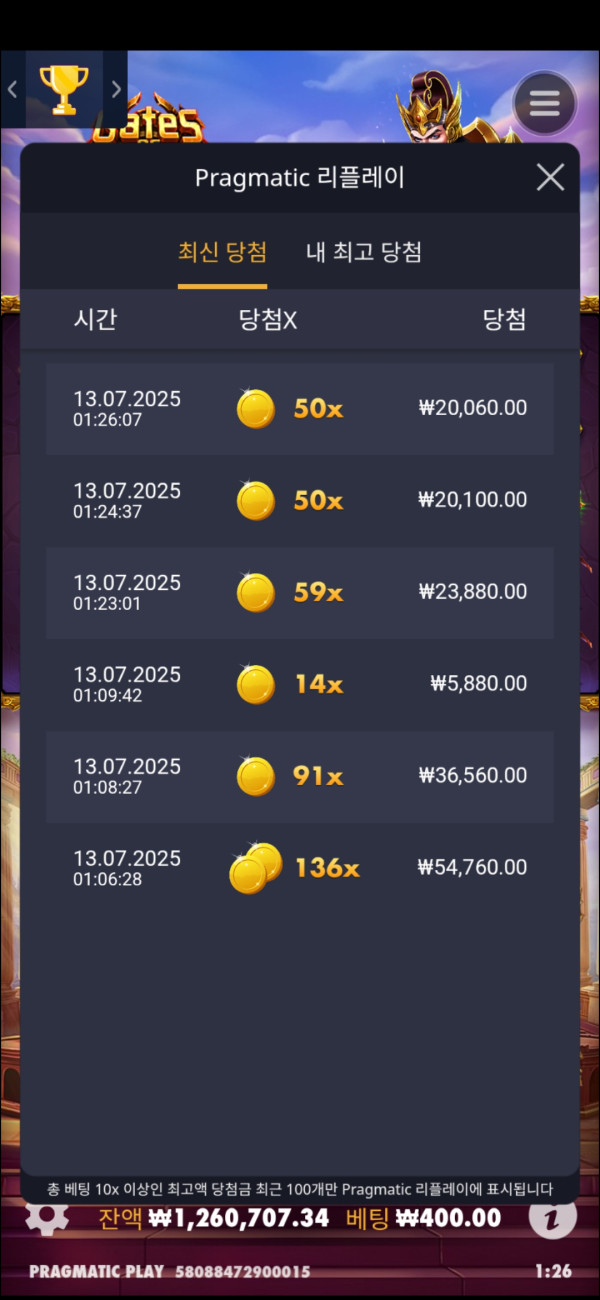Open the trophy tournament panel
The image size is (600, 1300).
point(64,89)
